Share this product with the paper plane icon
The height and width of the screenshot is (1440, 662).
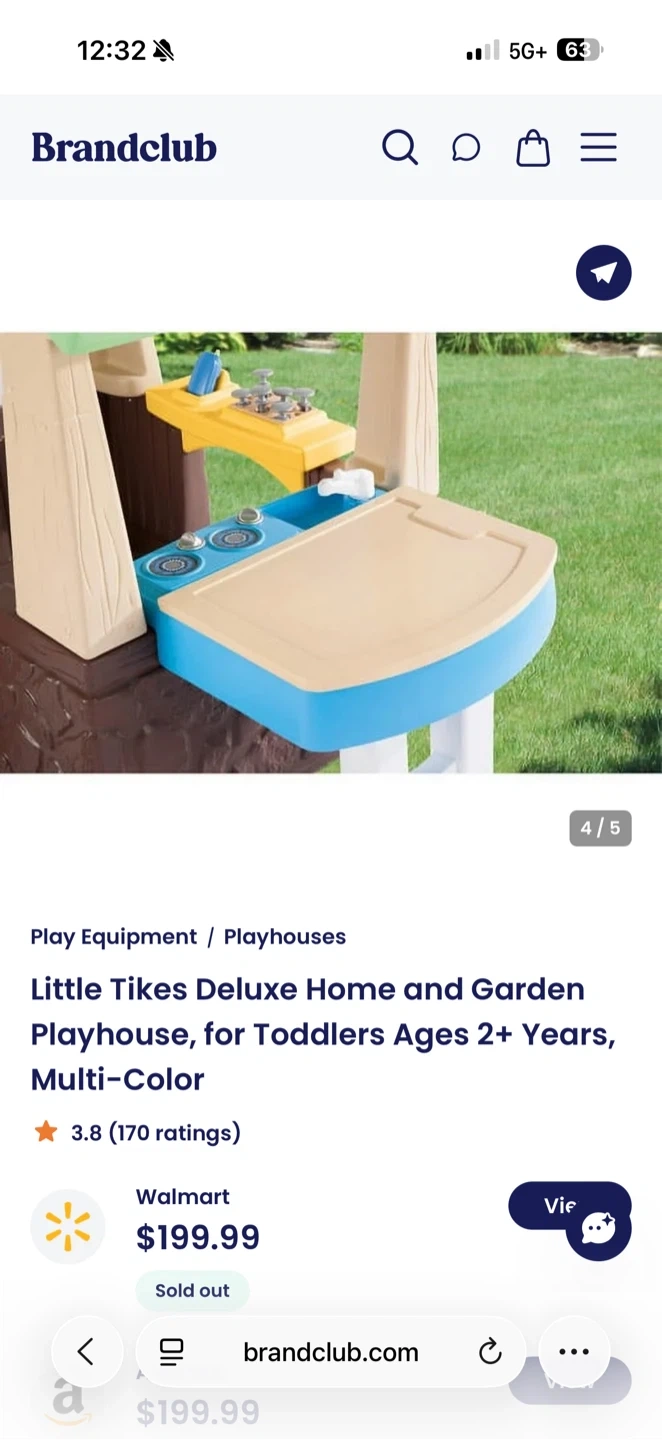(x=603, y=272)
